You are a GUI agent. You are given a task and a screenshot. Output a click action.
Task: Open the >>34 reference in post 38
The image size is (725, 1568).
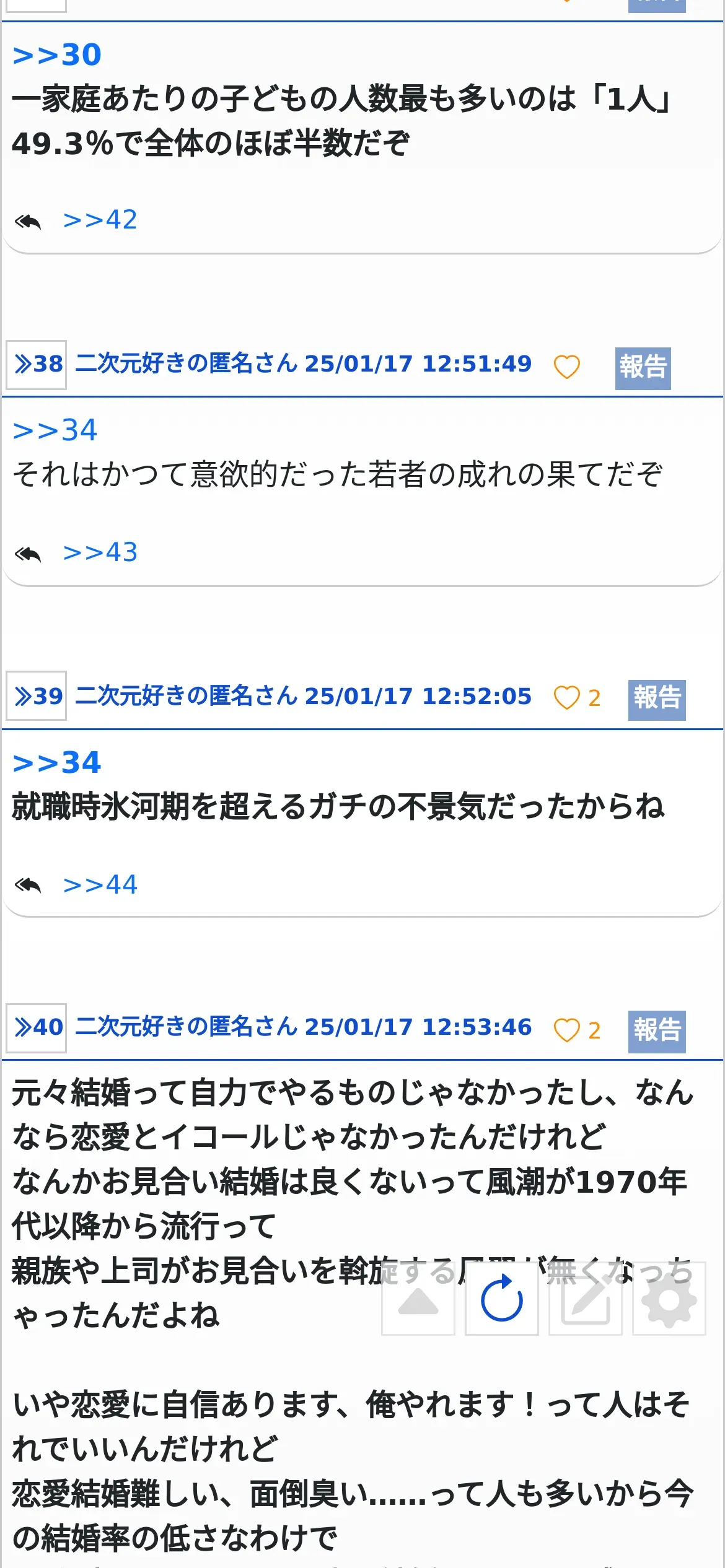coord(55,430)
